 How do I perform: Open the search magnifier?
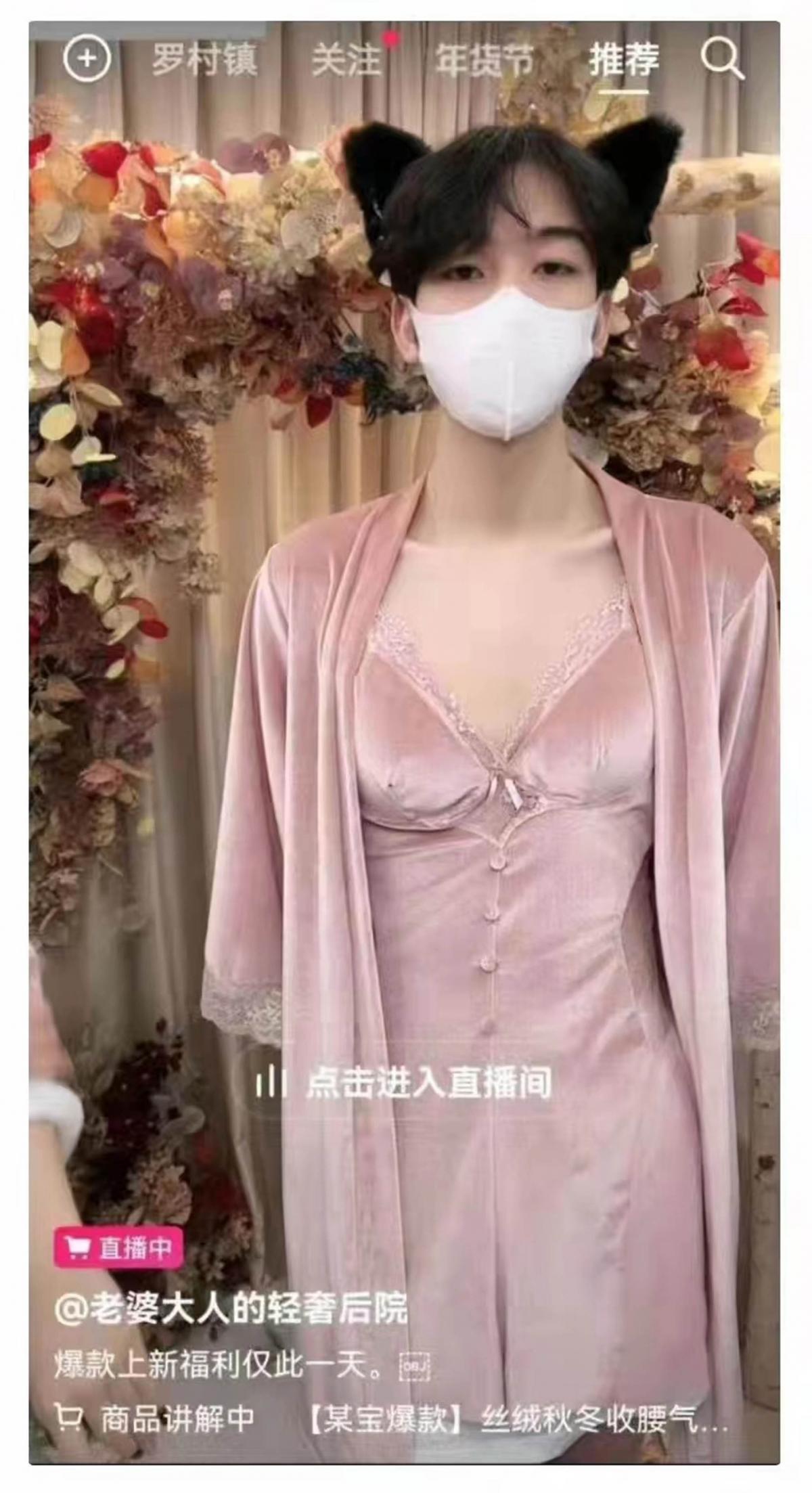721,60
